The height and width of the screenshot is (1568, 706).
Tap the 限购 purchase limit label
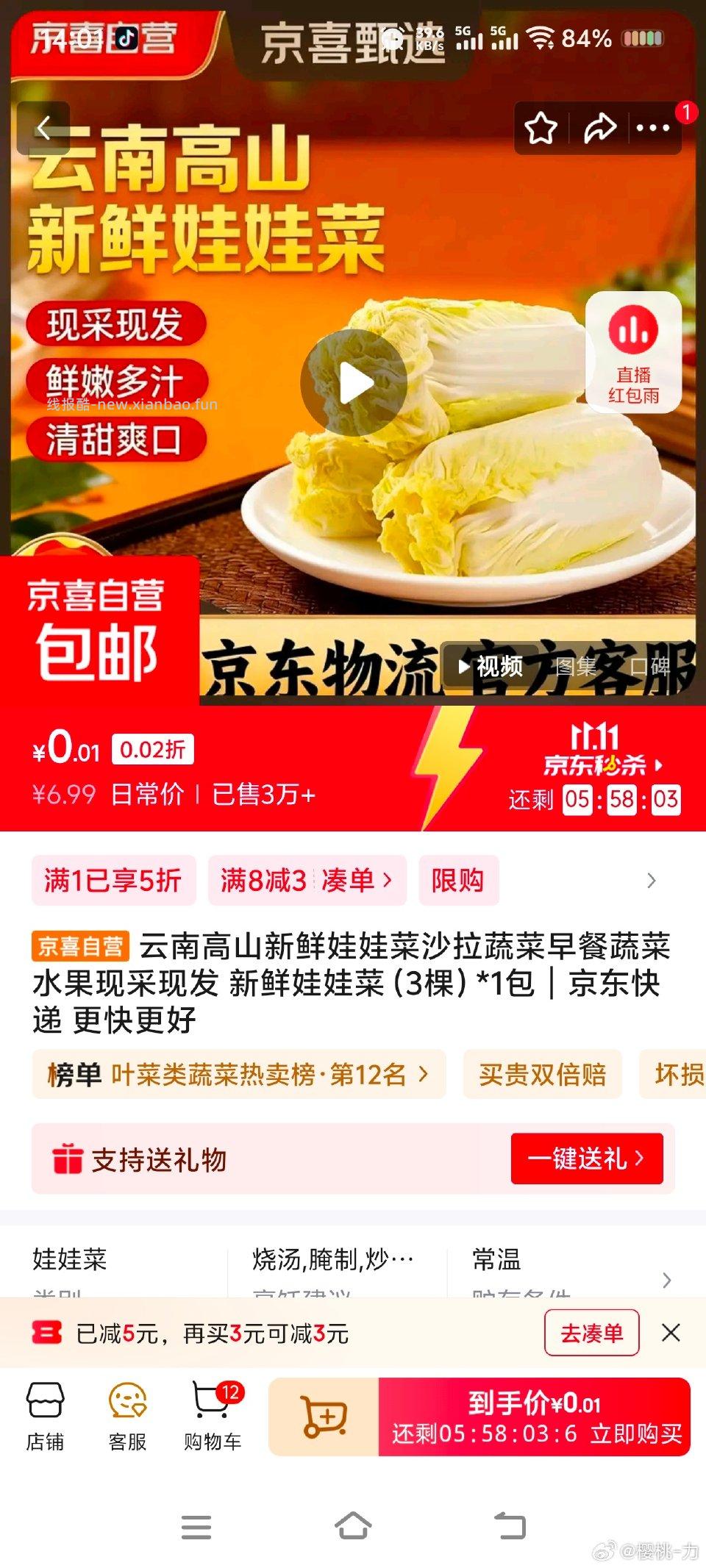tap(460, 881)
